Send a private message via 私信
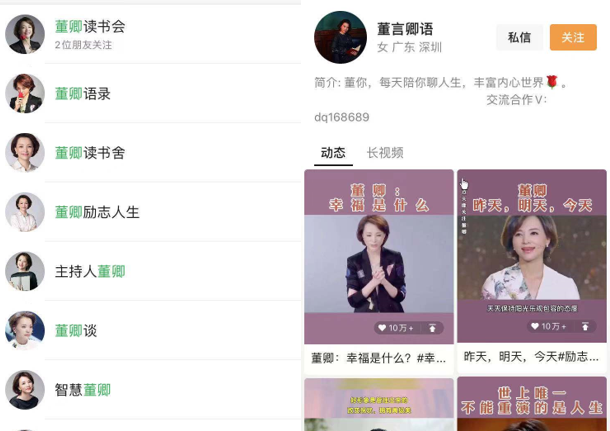Image resolution: width=610 pixels, height=431 pixels. pos(519,37)
